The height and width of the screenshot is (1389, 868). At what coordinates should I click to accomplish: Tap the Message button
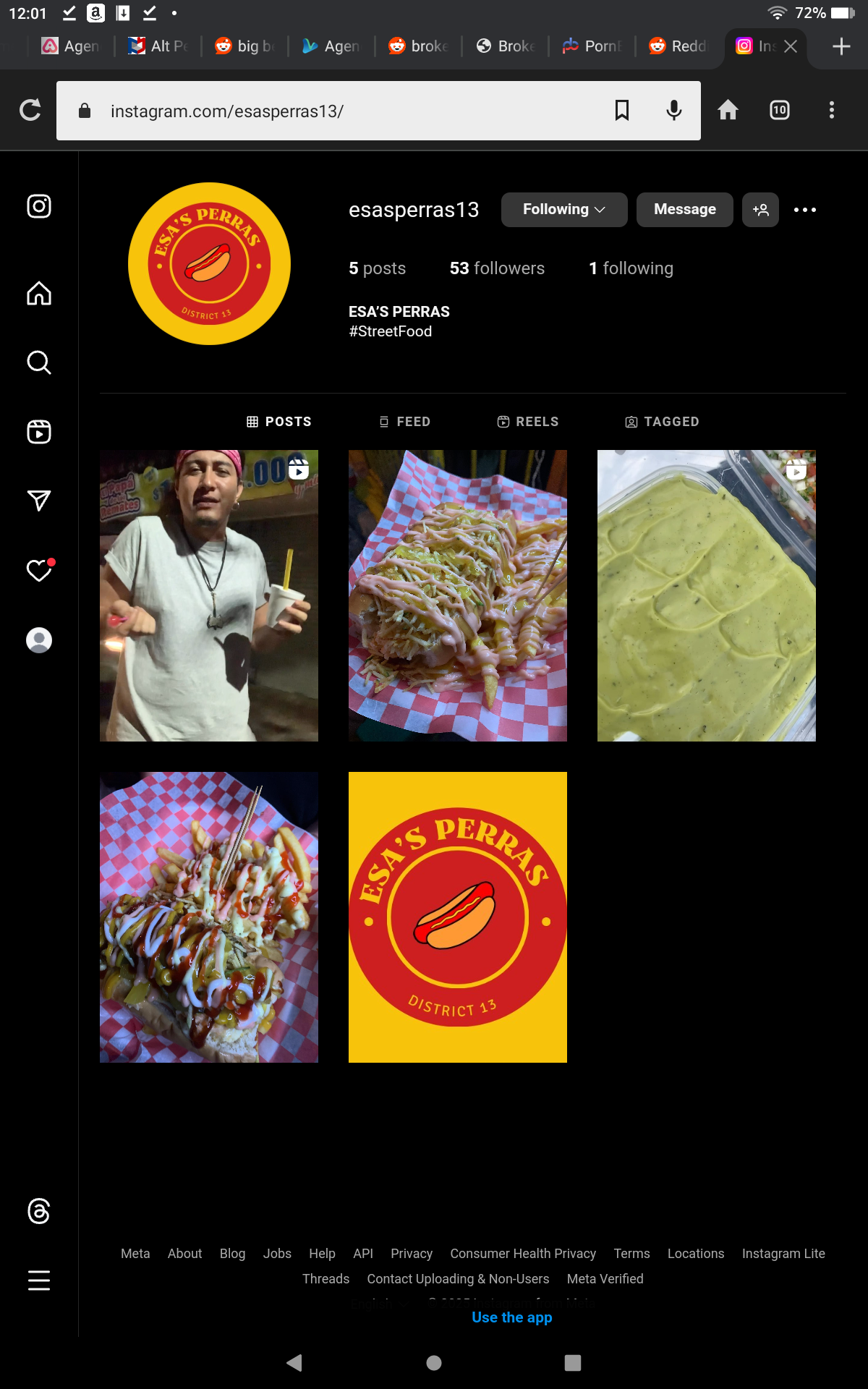coord(684,210)
